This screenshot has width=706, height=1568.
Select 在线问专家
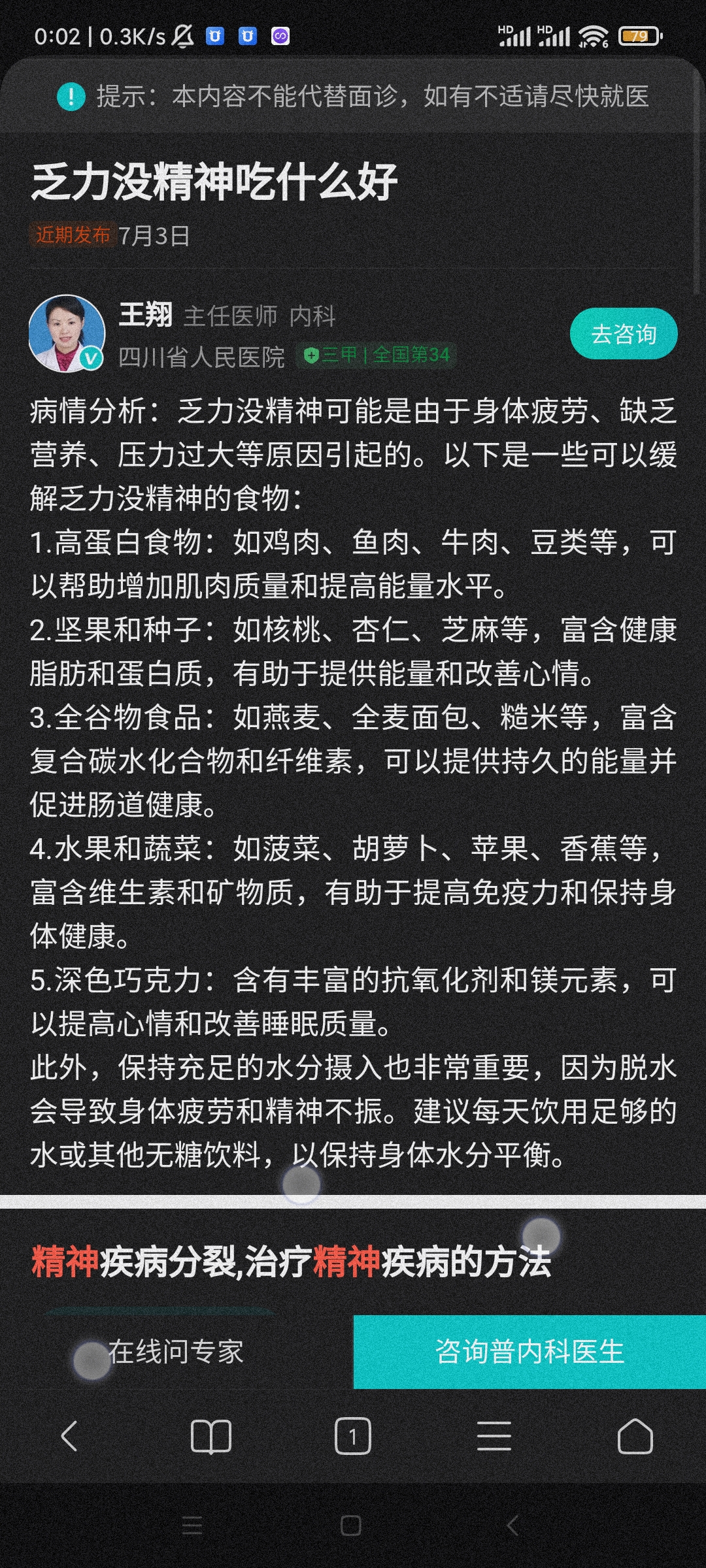click(176, 1352)
